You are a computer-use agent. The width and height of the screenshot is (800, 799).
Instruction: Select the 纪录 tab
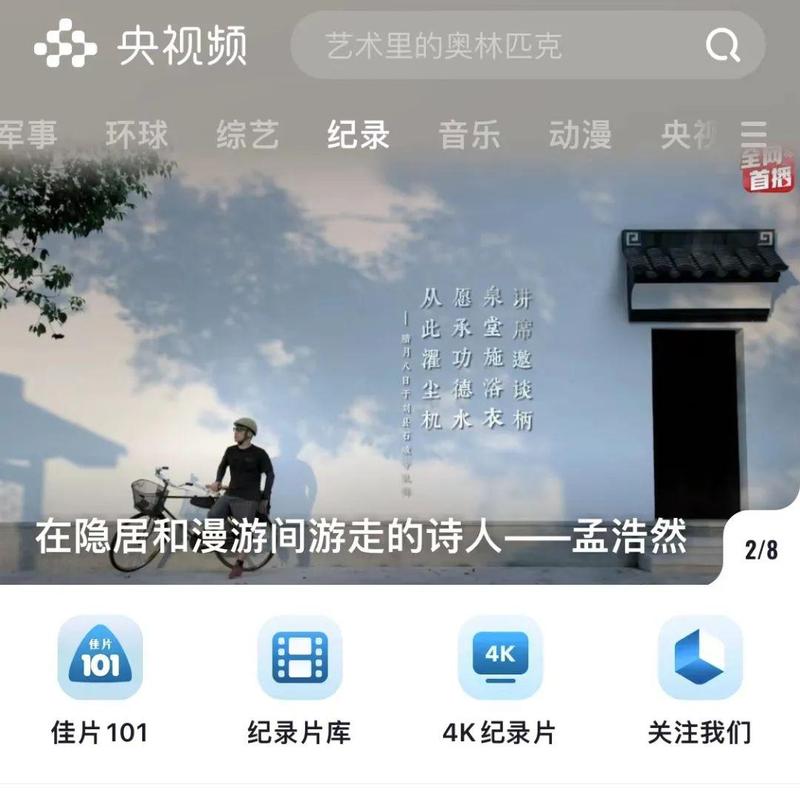(358, 136)
